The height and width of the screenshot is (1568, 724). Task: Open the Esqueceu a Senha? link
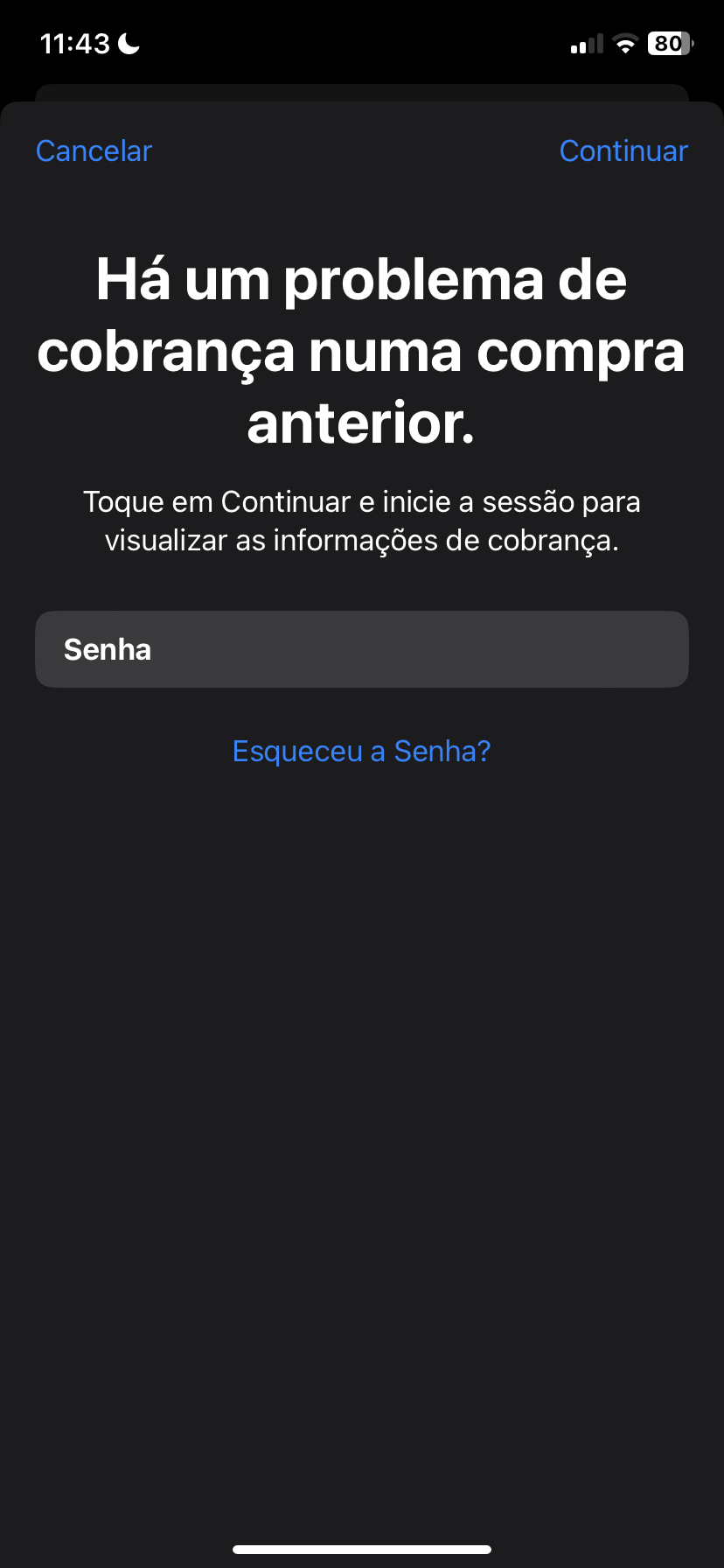pyautogui.click(x=361, y=751)
